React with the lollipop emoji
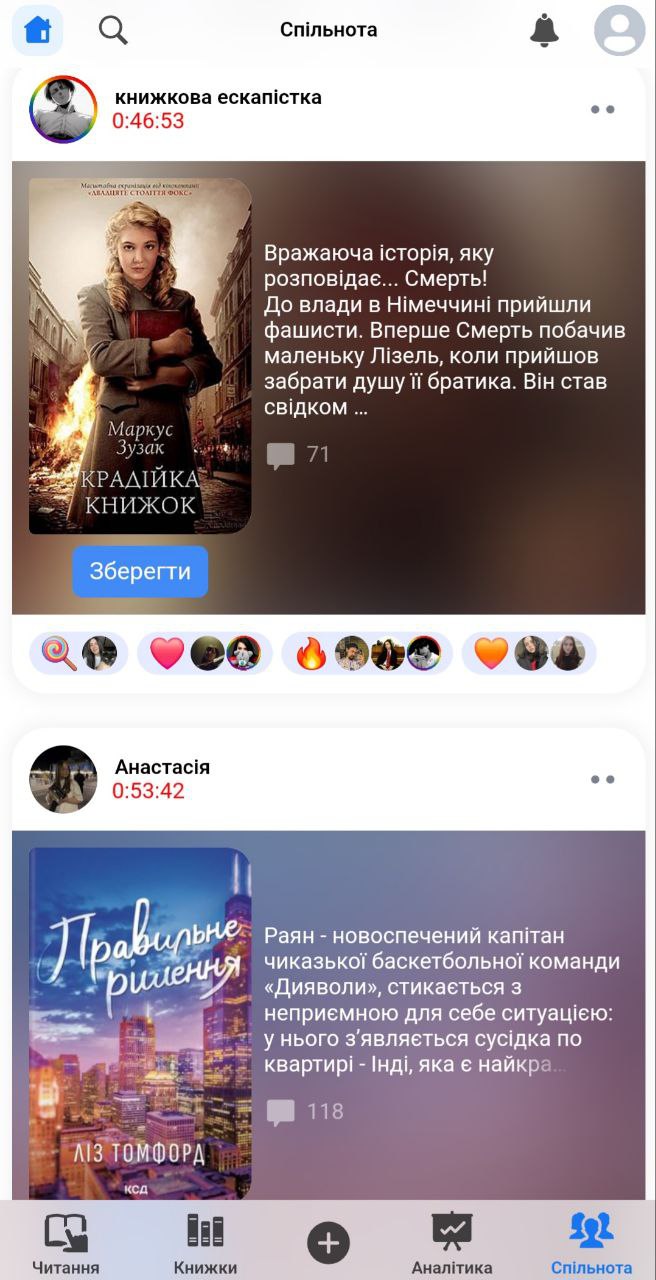656x1280 pixels. (59, 653)
